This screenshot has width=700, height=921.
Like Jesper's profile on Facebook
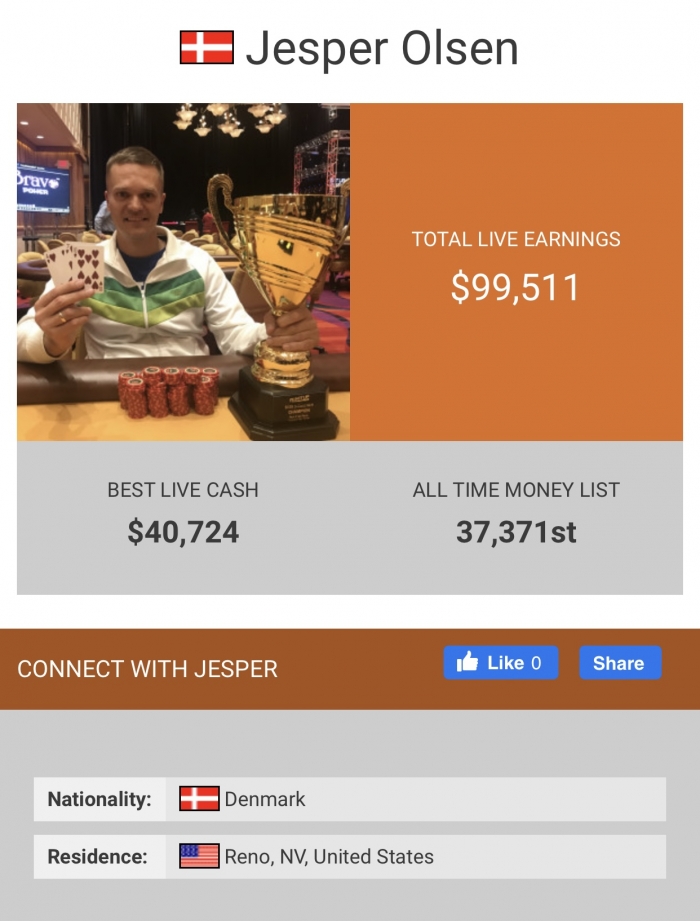499,663
